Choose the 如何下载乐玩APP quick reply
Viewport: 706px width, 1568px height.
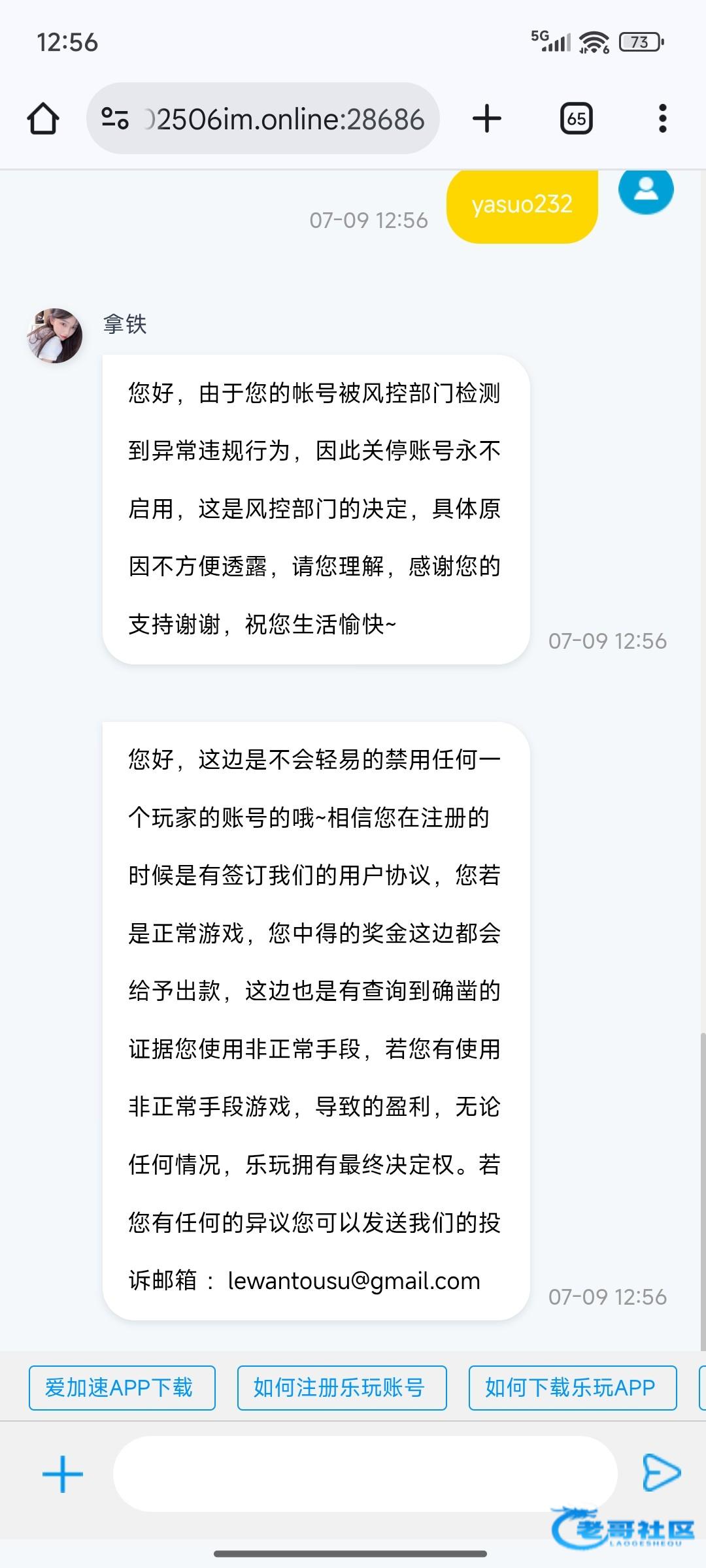(573, 1388)
